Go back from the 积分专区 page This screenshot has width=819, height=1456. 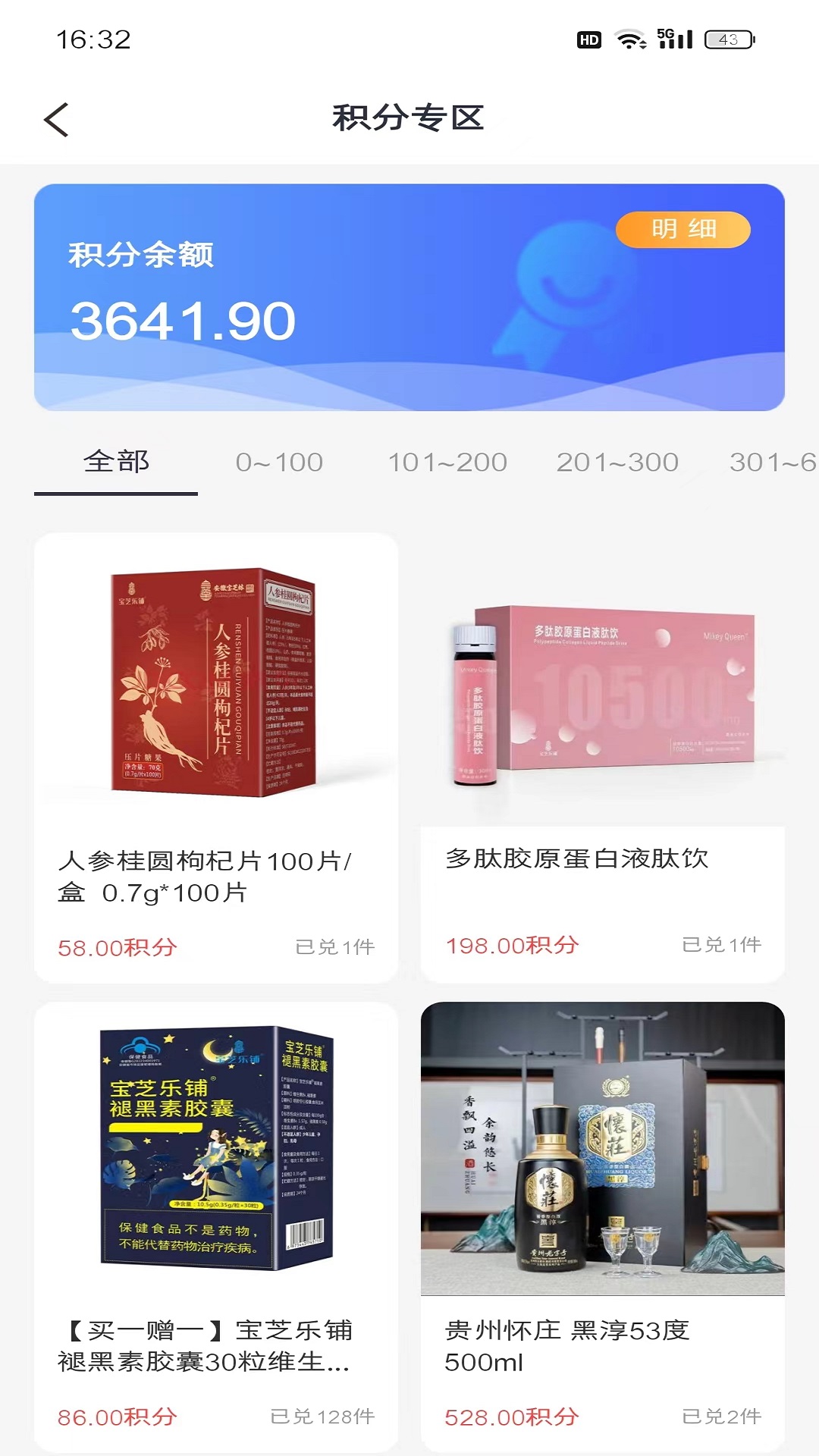click(x=57, y=120)
